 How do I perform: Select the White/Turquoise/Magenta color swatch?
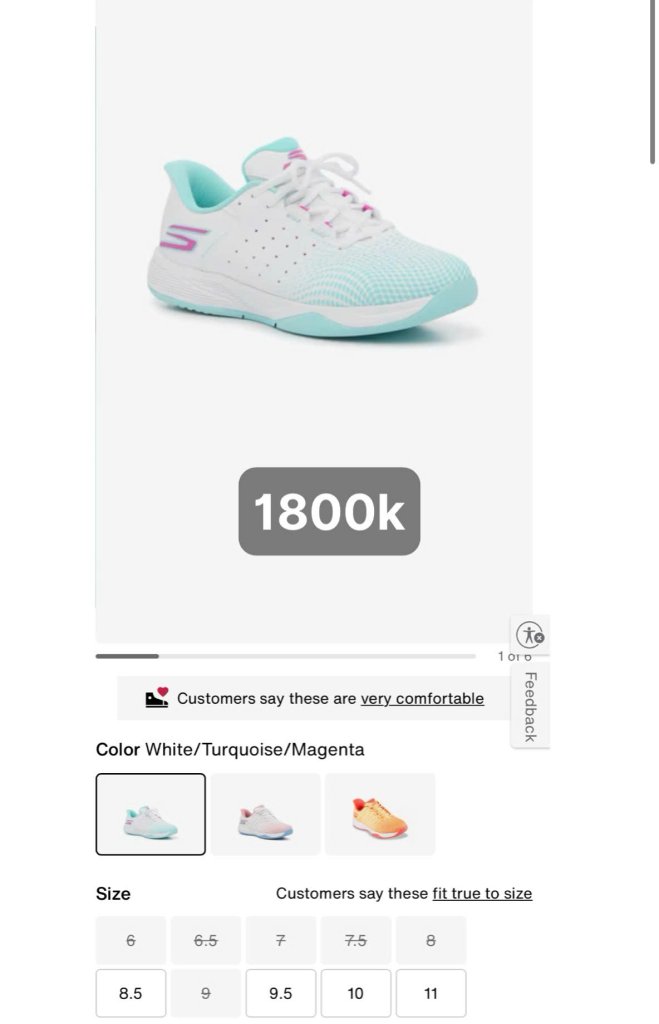tap(151, 814)
